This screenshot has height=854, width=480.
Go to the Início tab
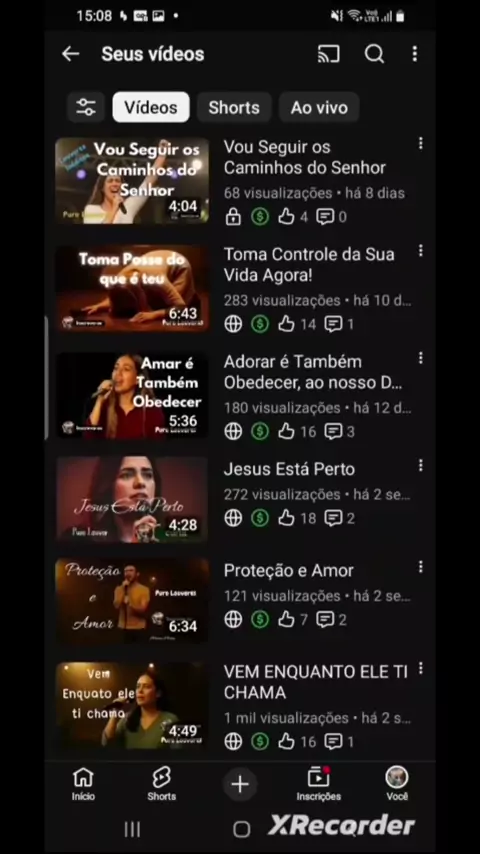point(83,784)
